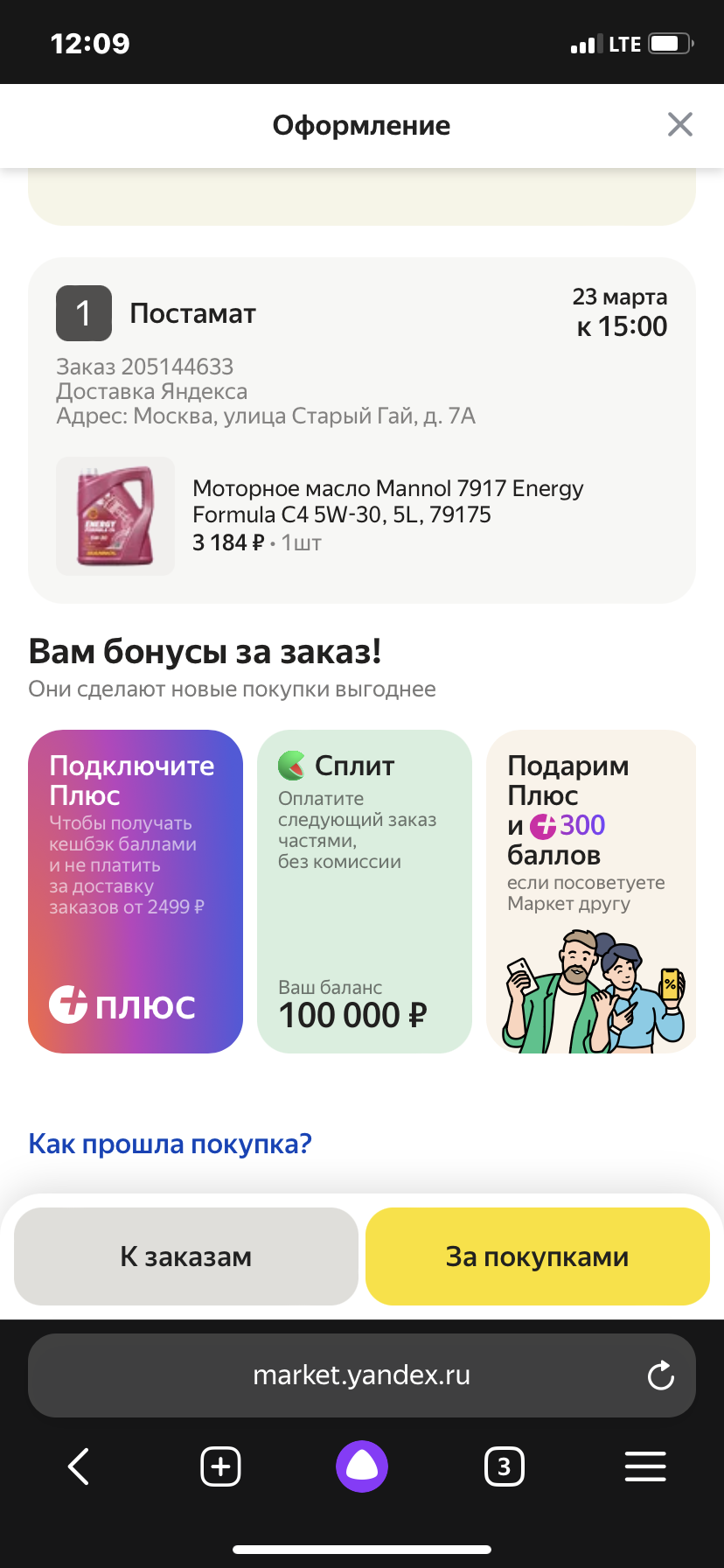Open the Сплит balance card
This screenshot has height=1568, width=724.
(x=365, y=892)
